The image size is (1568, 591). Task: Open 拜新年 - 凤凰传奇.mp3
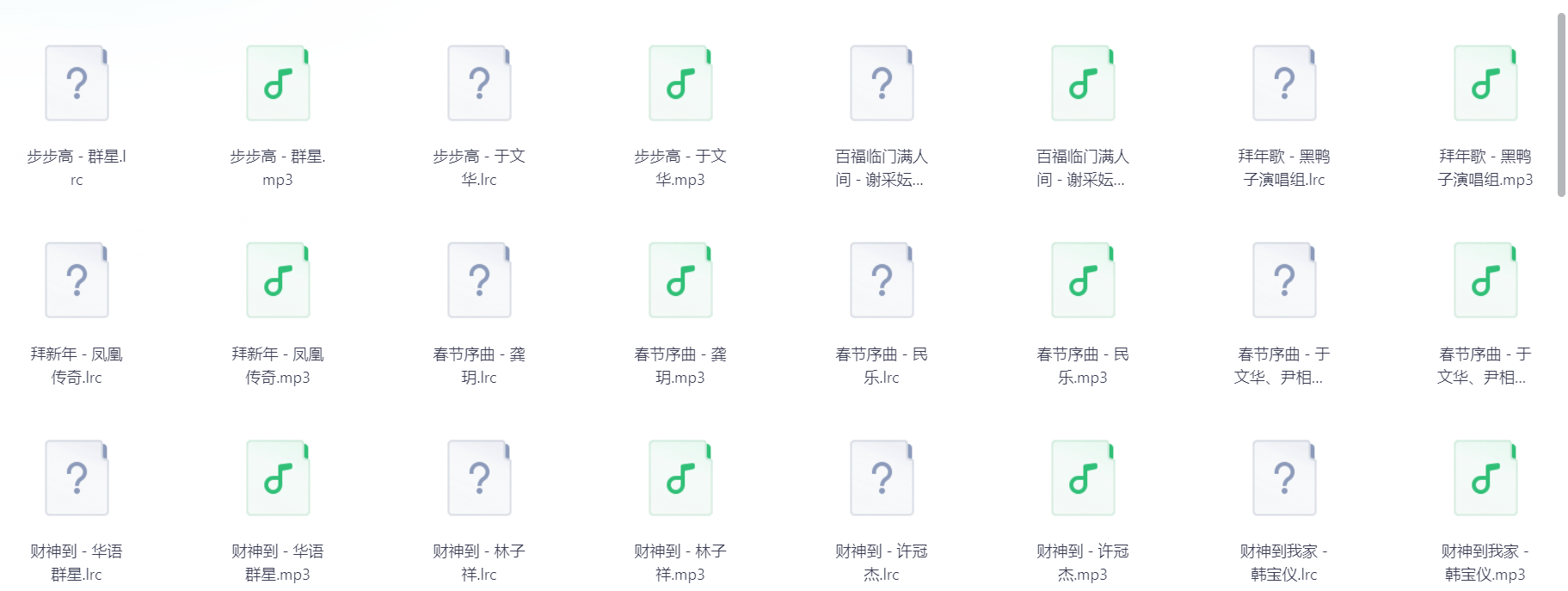pyautogui.click(x=278, y=280)
